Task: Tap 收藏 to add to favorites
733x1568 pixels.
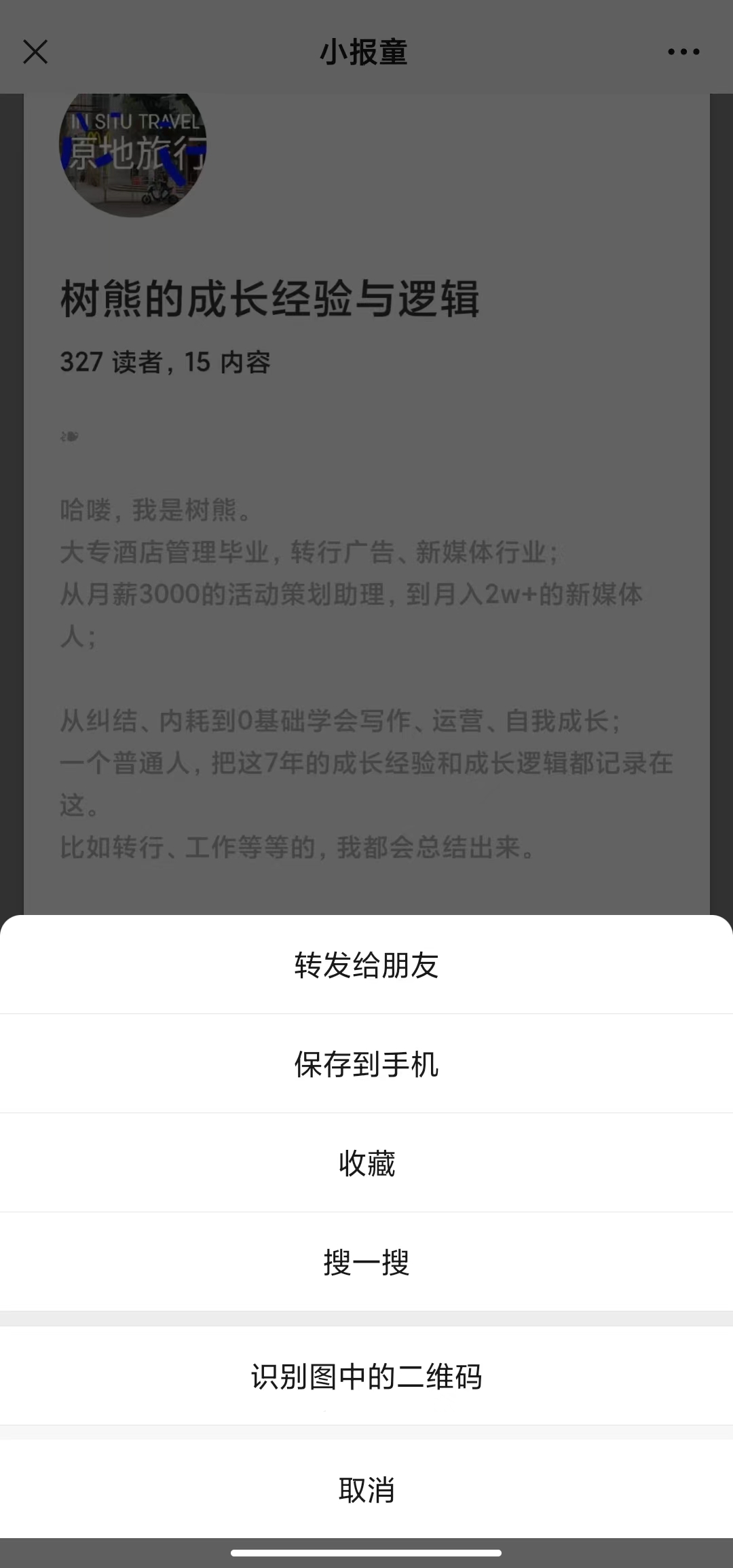Action: click(366, 1163)
